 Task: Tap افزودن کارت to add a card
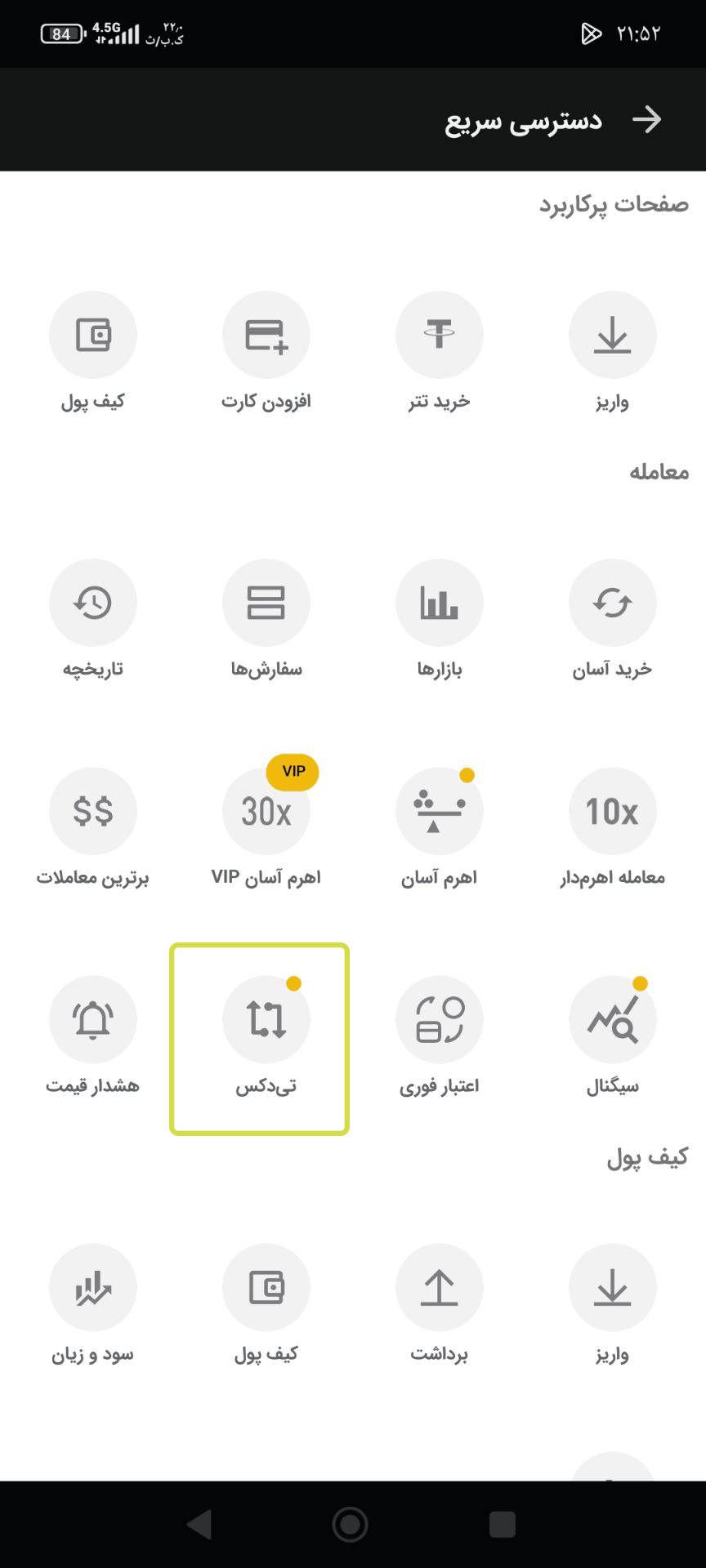tap(266, 336)
